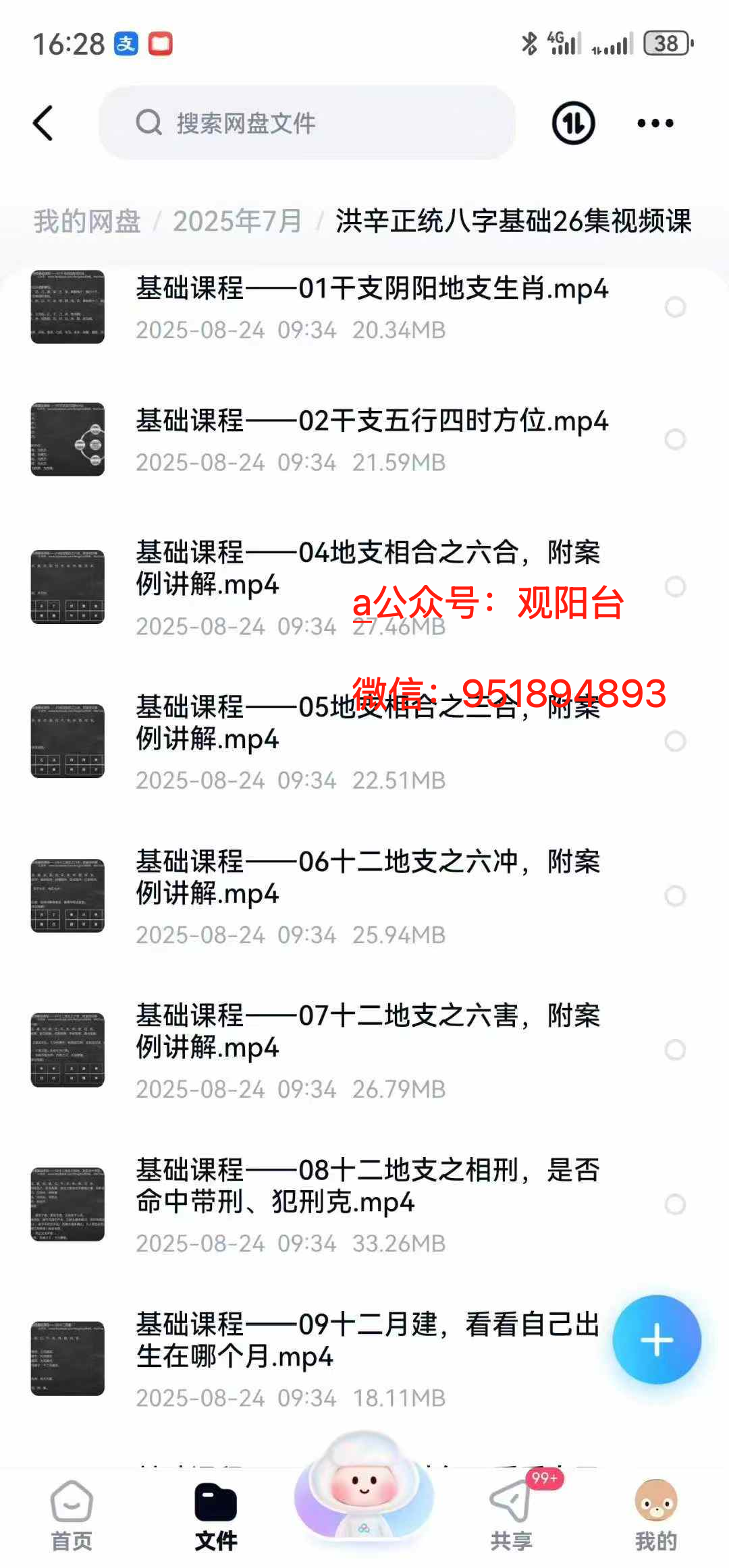Select the checkbox for 04地支相合之六合 file

pyautogui.click(x=675, y=586)
